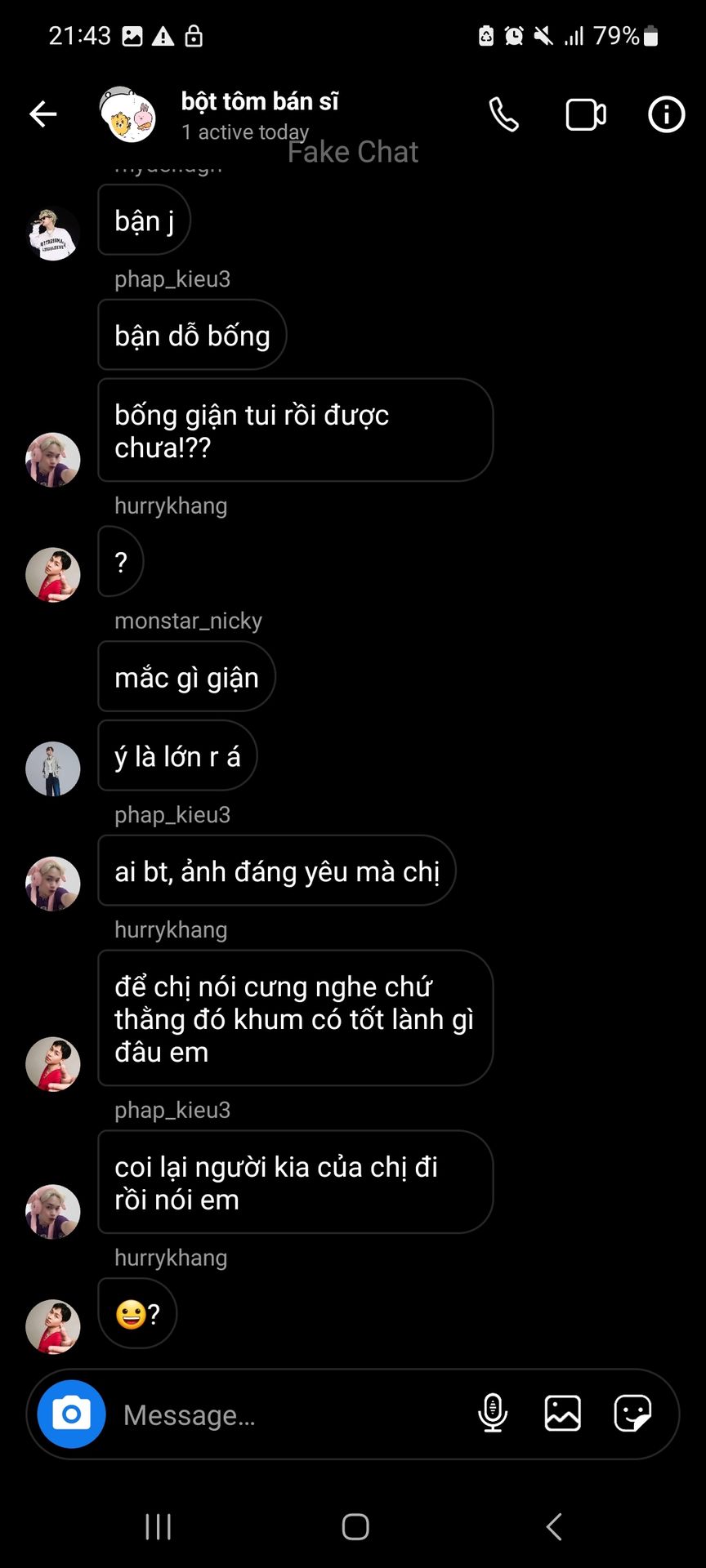The image size is (706, 1568).
Task: Focus the Message text field
Action: point(286,1414)
